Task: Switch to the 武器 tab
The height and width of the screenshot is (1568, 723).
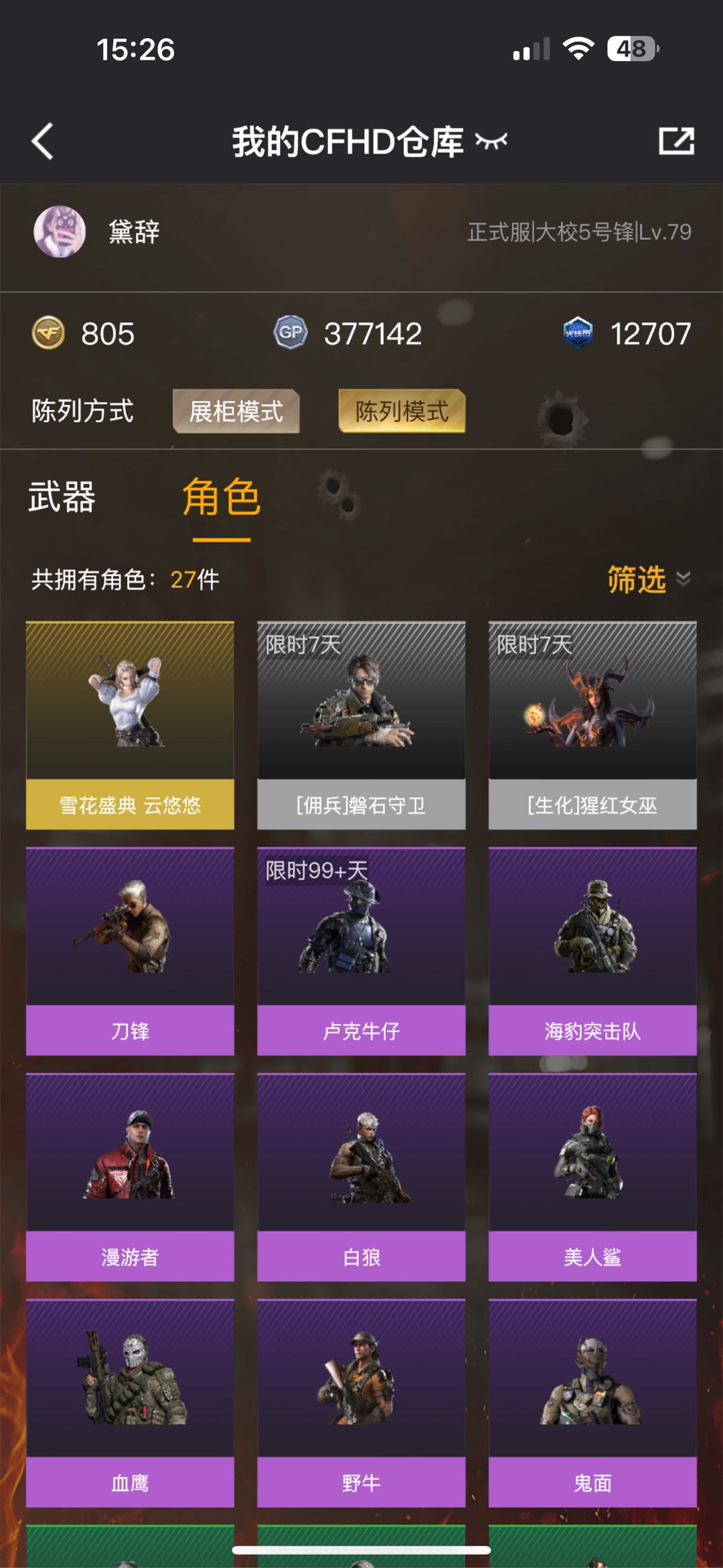Action: pyautogui.click(x=62, y=498)
